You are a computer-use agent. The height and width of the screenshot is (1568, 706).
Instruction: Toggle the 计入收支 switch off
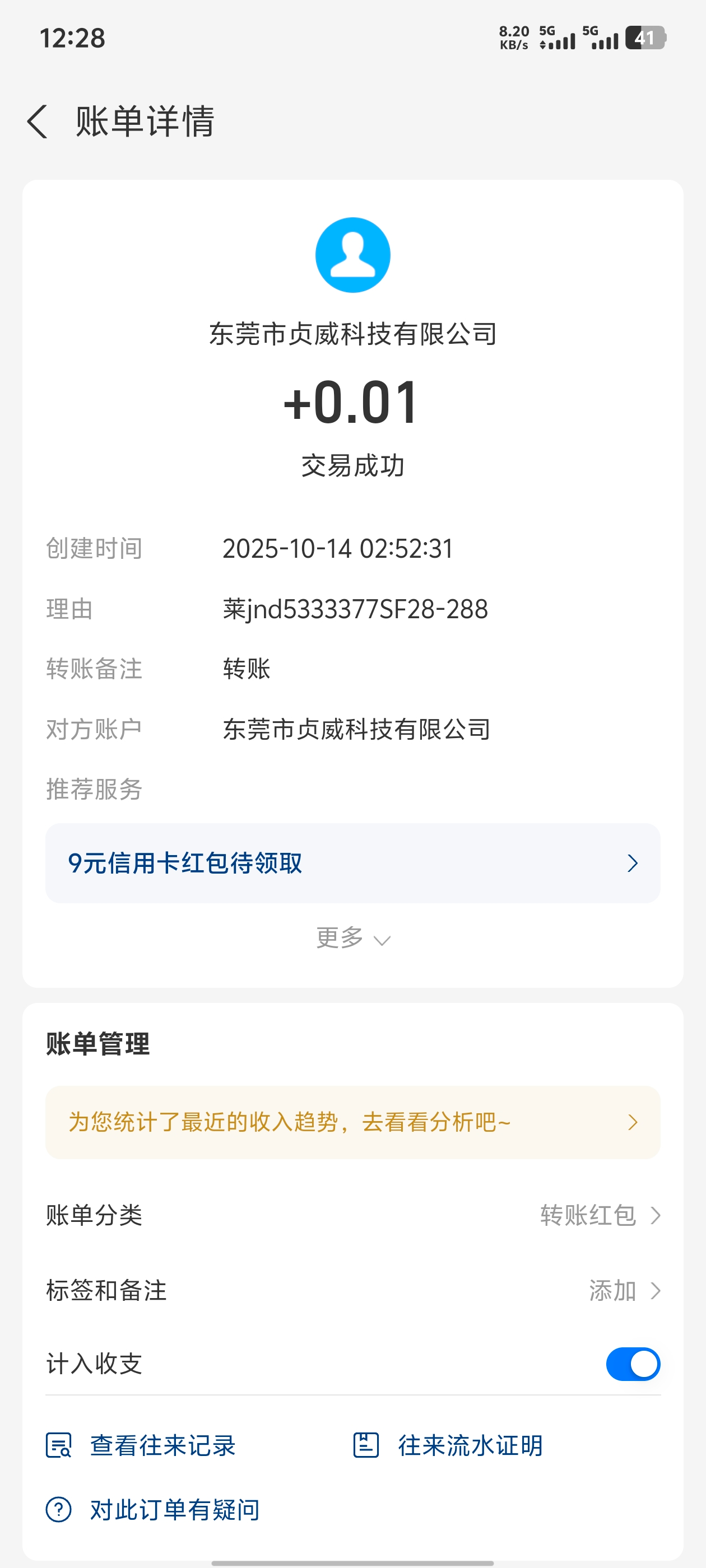coord(632,1364)
